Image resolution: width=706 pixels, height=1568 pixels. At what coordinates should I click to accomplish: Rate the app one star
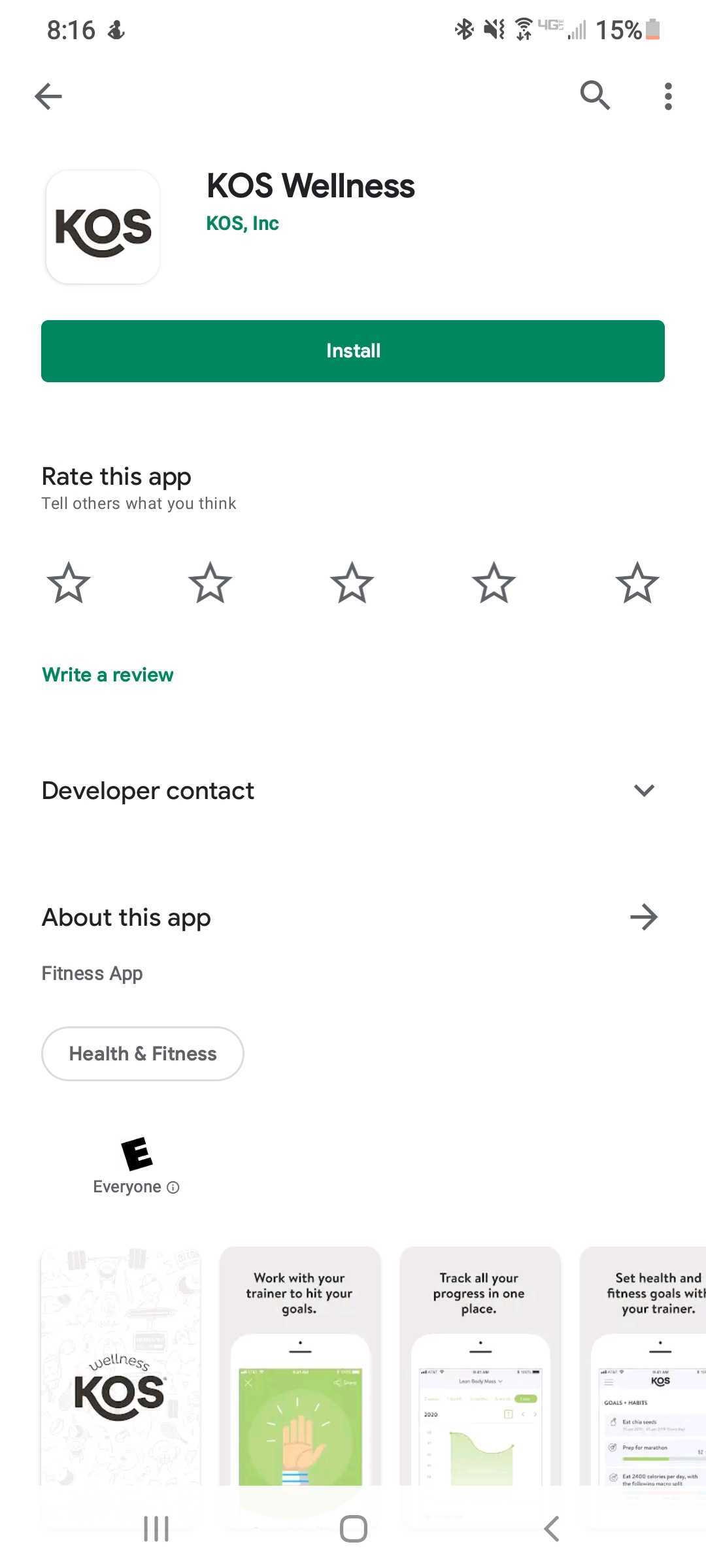click(x=69, y=583)
